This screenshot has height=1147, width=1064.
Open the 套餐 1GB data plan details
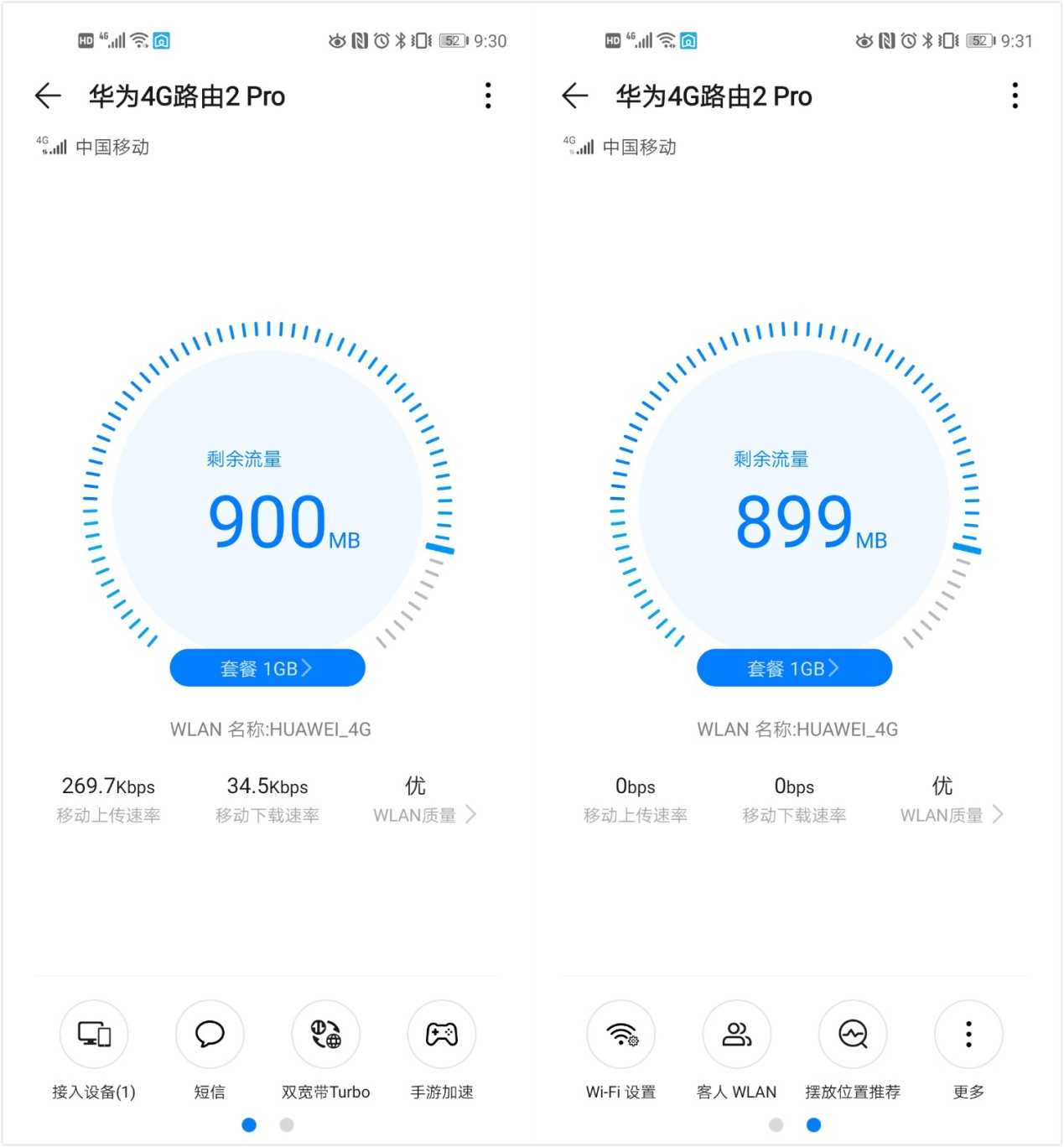tap(267, 667)
